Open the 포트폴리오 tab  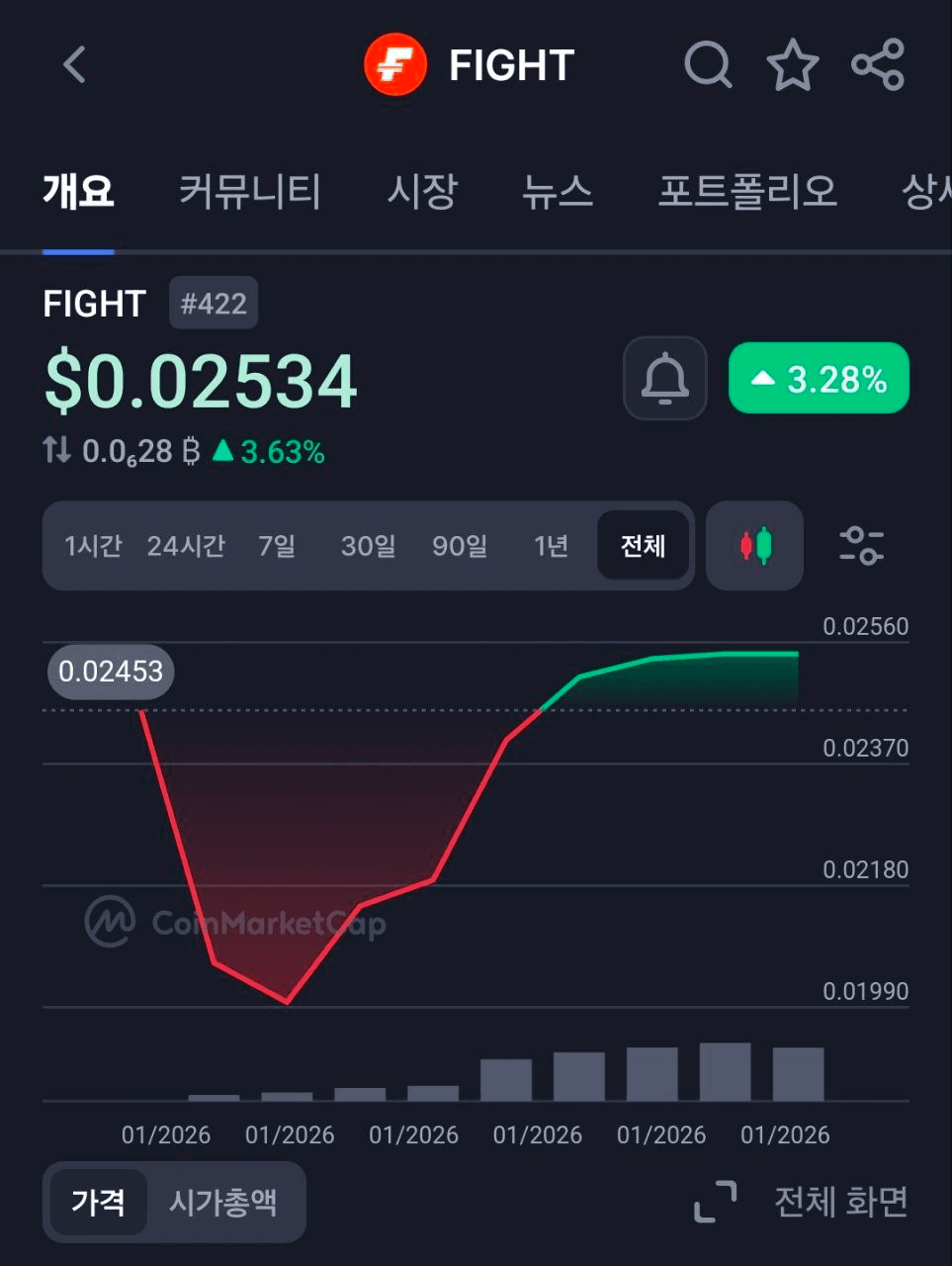tap(747, 191)
